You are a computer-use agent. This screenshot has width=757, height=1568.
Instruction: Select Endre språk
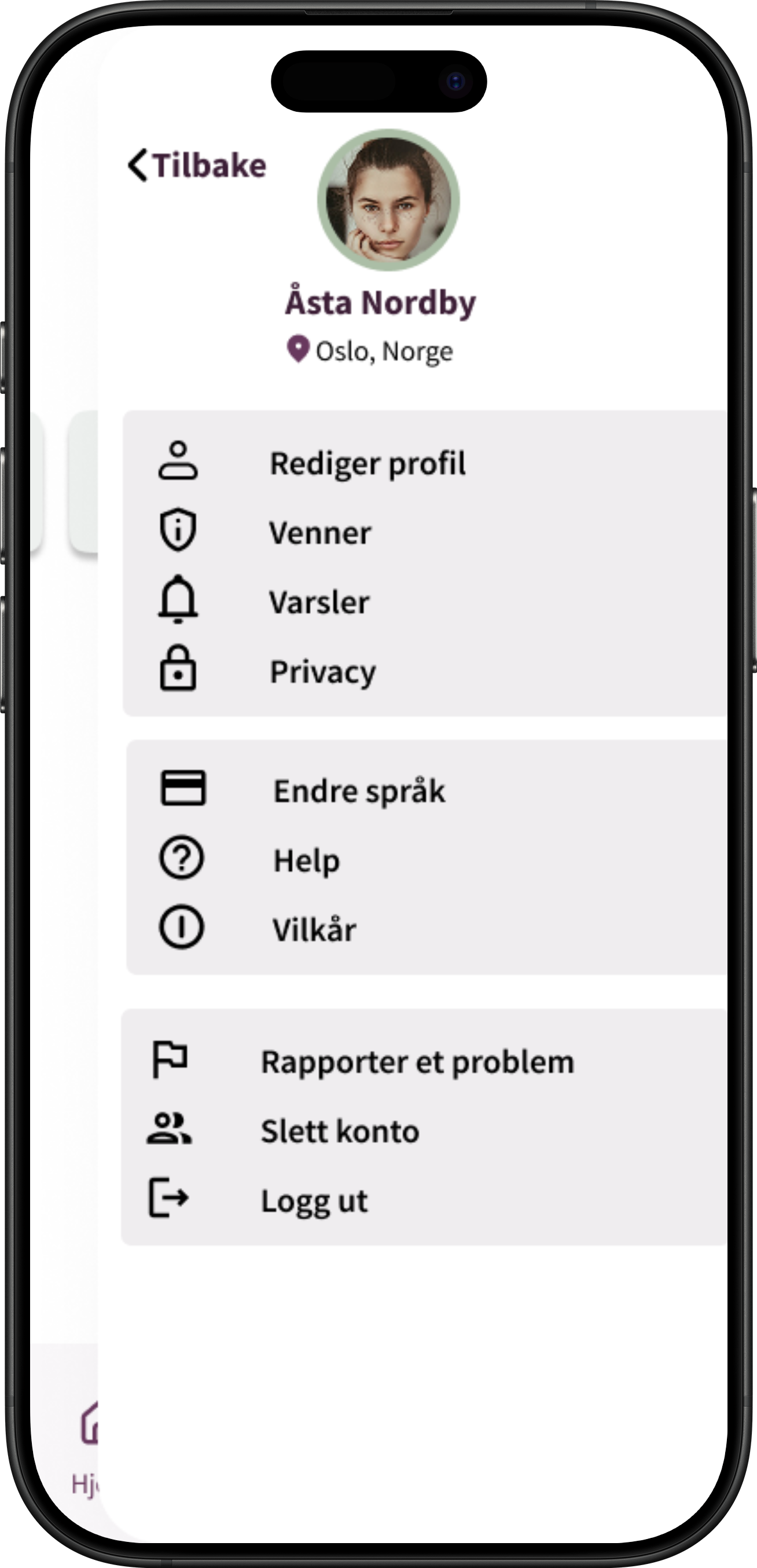click(359, 792)
